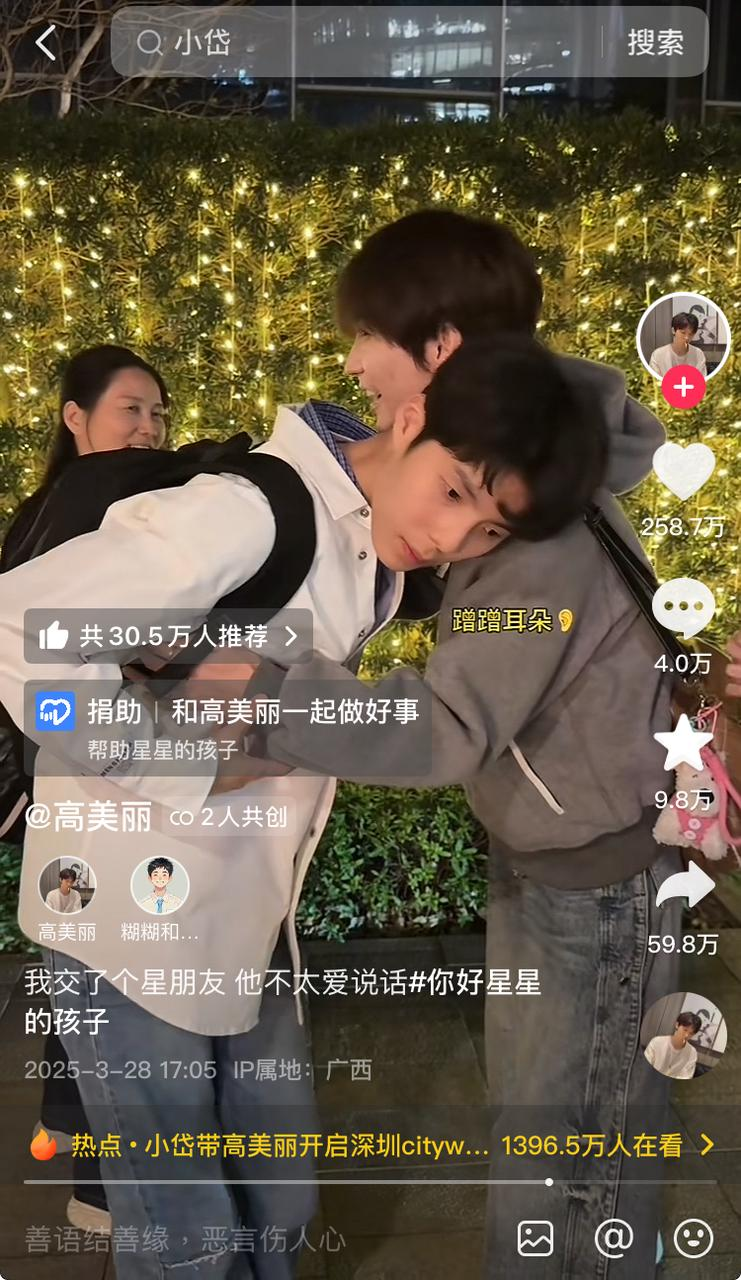Share the video via the arrow icon
Viewport: 741px width, 1280px height.
coord(683,888)
